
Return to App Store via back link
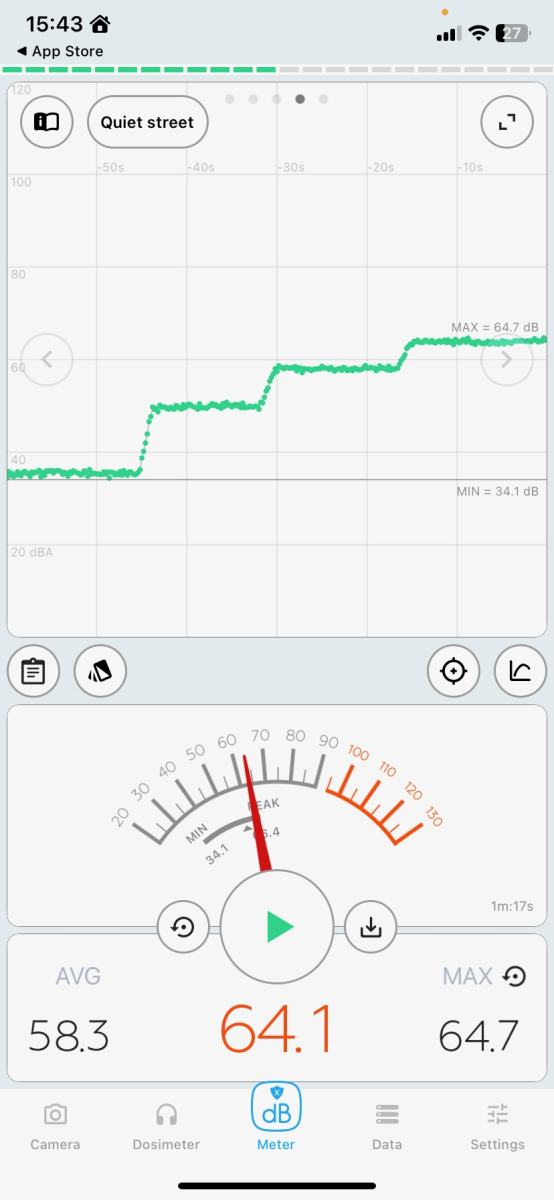click(x=60, y=51)
